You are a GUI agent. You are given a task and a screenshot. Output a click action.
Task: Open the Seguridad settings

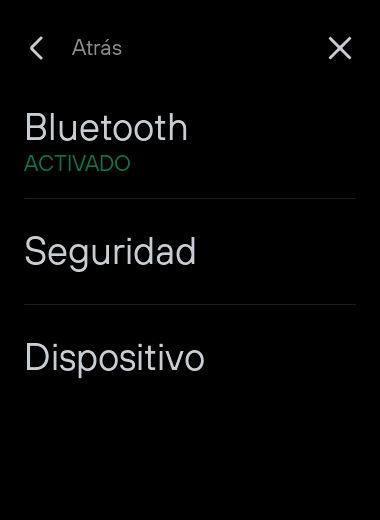click(190, 251)
